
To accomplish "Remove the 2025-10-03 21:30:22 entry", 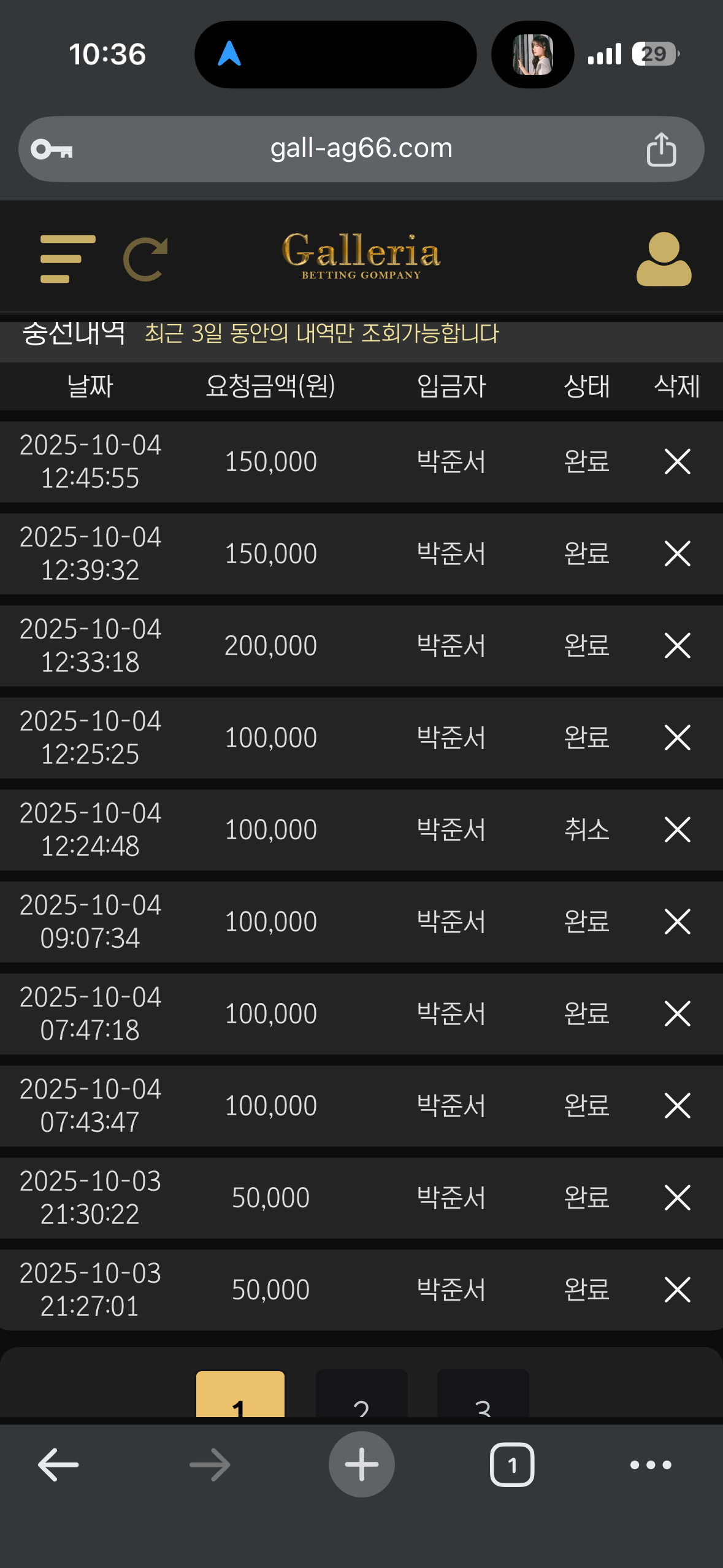I will point(677,1198).
